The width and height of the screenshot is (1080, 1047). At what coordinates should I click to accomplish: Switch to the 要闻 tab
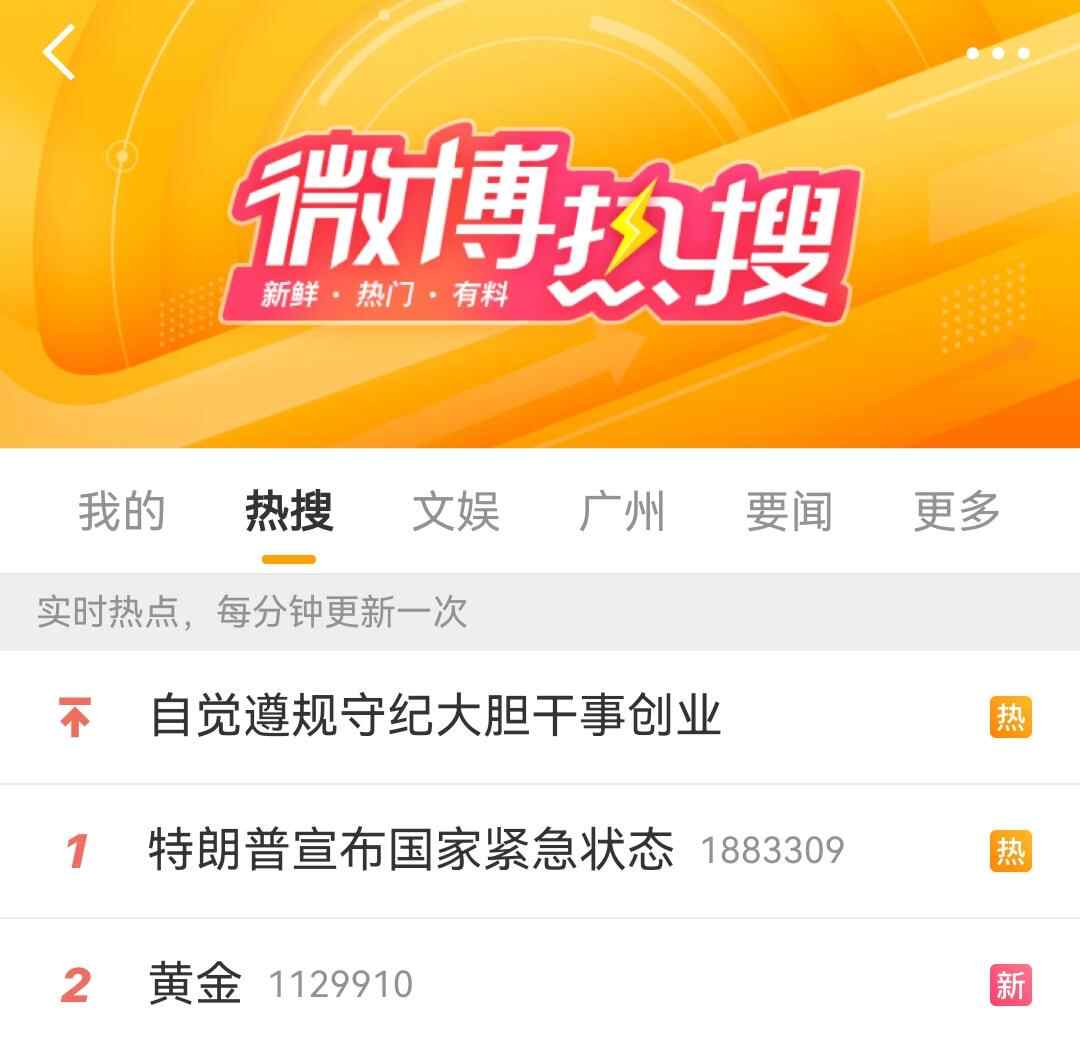(789, 512)
